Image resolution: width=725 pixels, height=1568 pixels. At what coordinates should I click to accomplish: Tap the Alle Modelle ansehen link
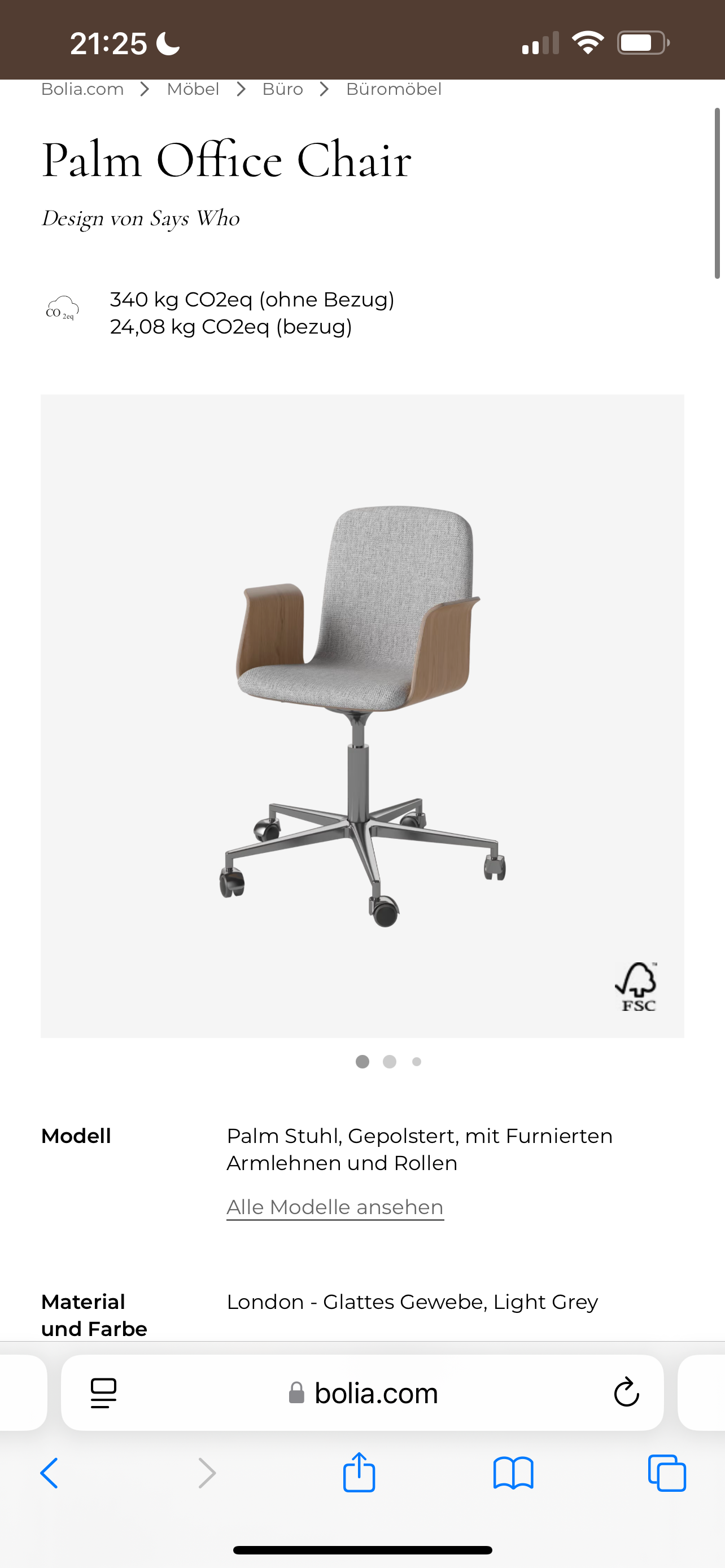[x=335, y=1207]
